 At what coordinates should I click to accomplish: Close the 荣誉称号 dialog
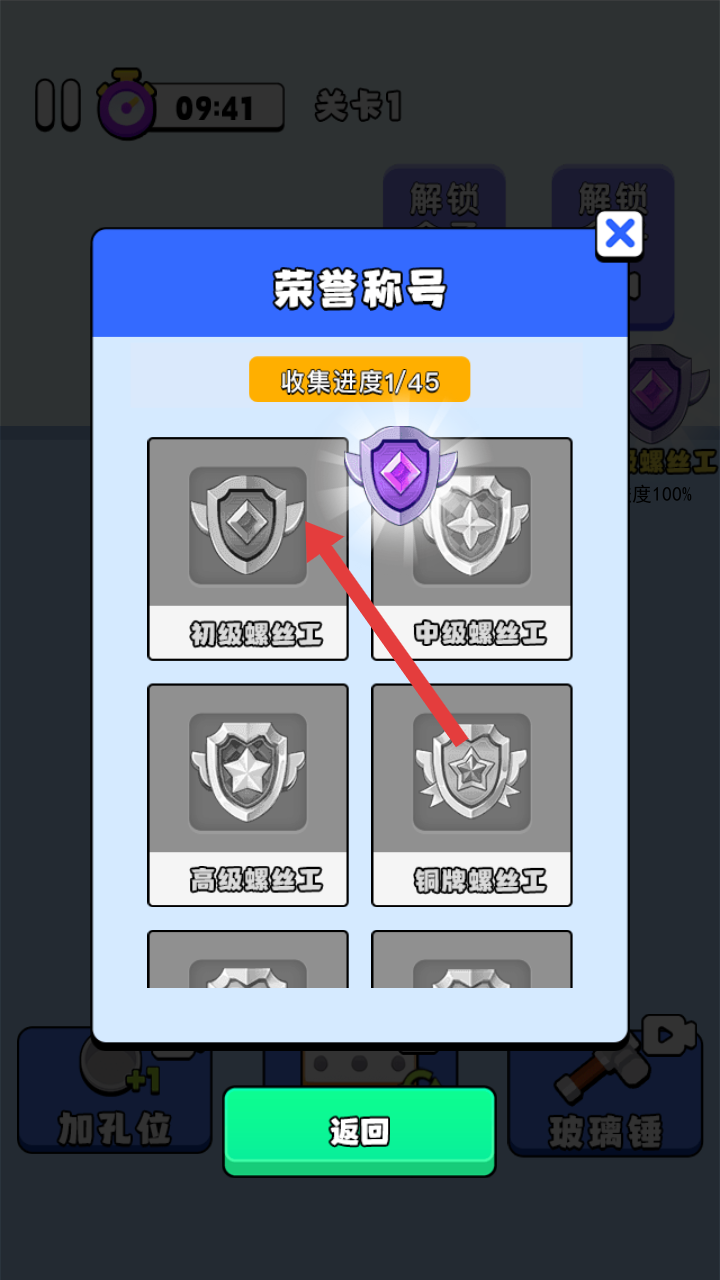(620, 235)
